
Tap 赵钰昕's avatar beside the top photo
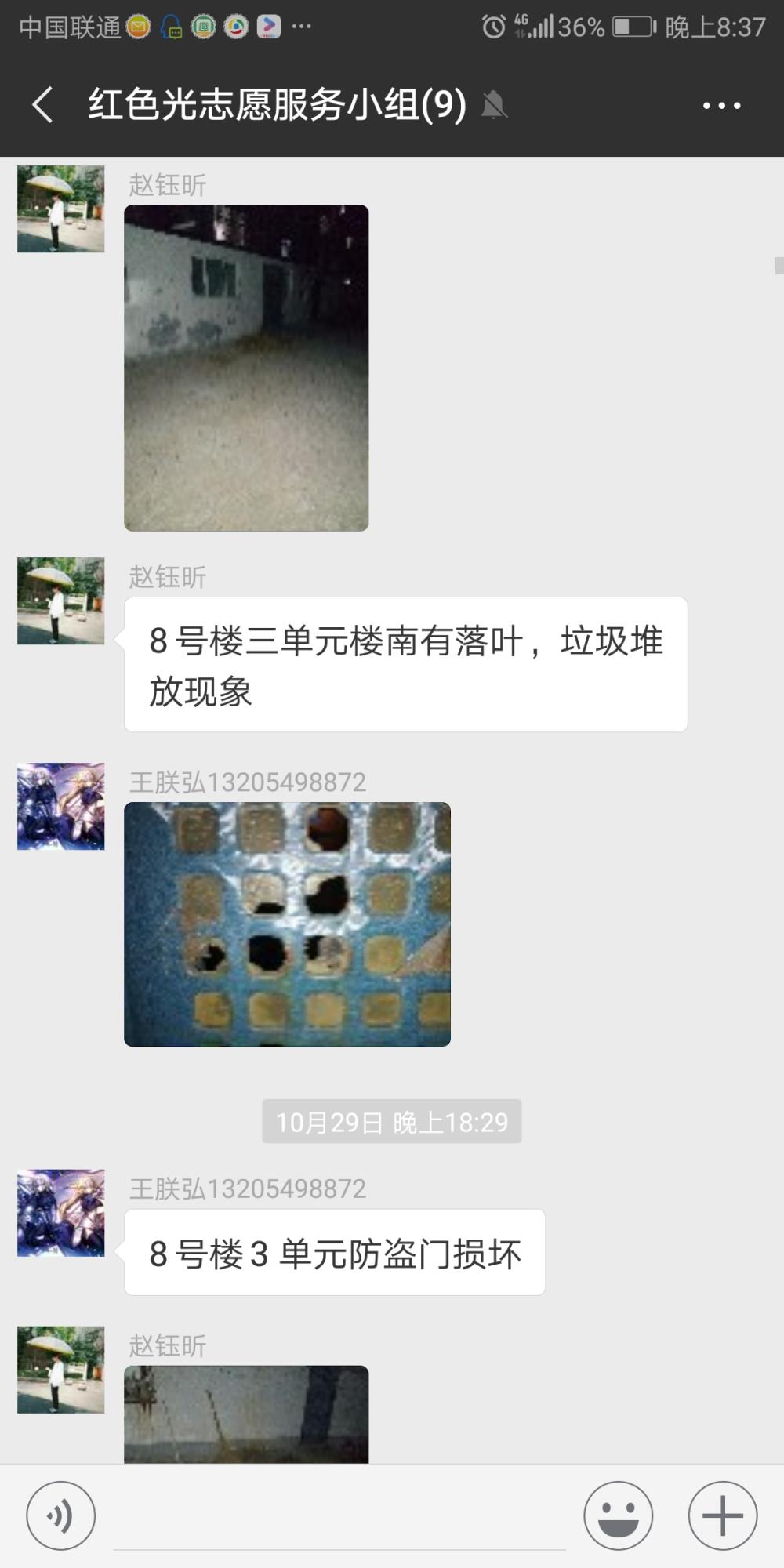tap(60, 209)
